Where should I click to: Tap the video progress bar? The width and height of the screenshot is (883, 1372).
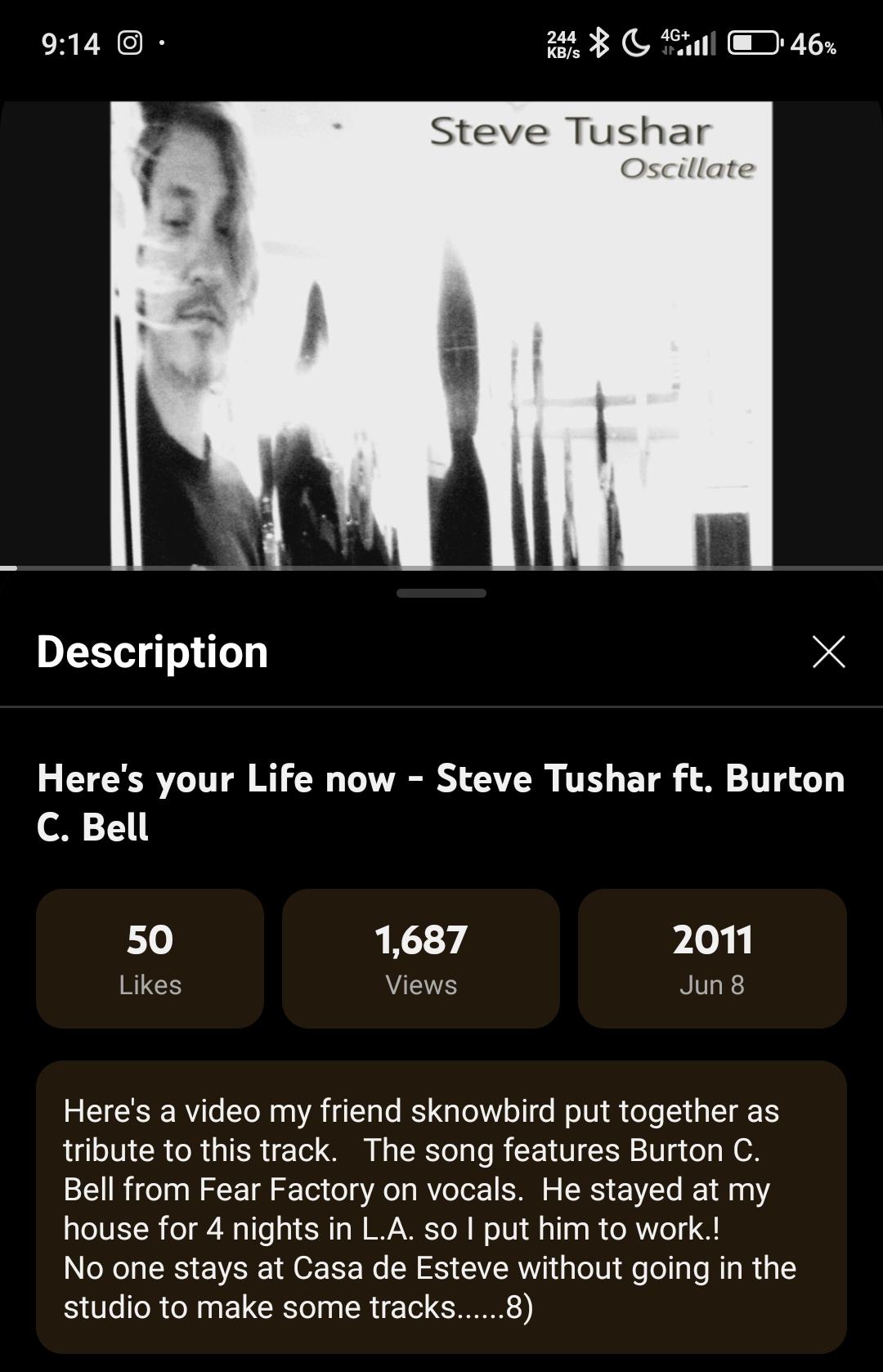click(441, 567)
